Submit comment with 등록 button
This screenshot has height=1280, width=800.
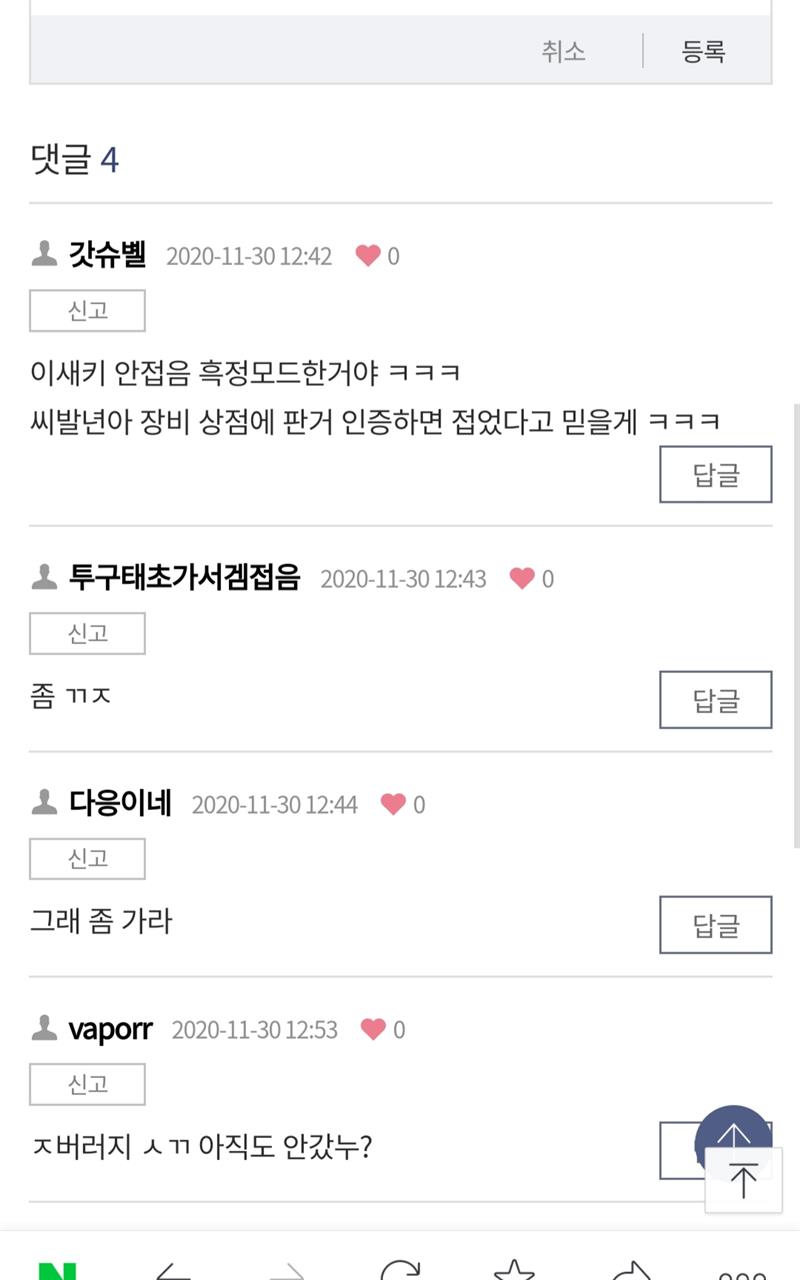click(704, 51)
